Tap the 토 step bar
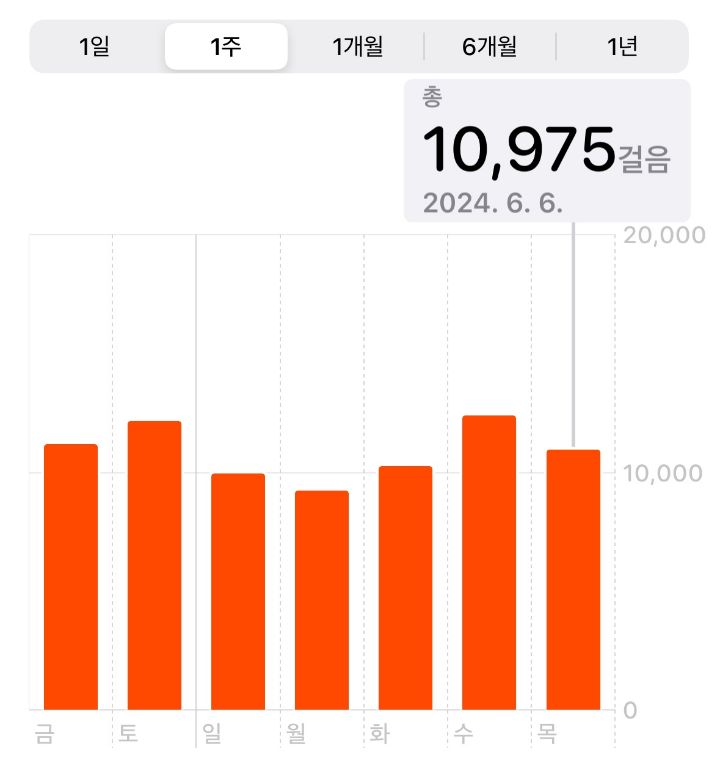Viewport: 720px width, 782px height. coord(155,565)
